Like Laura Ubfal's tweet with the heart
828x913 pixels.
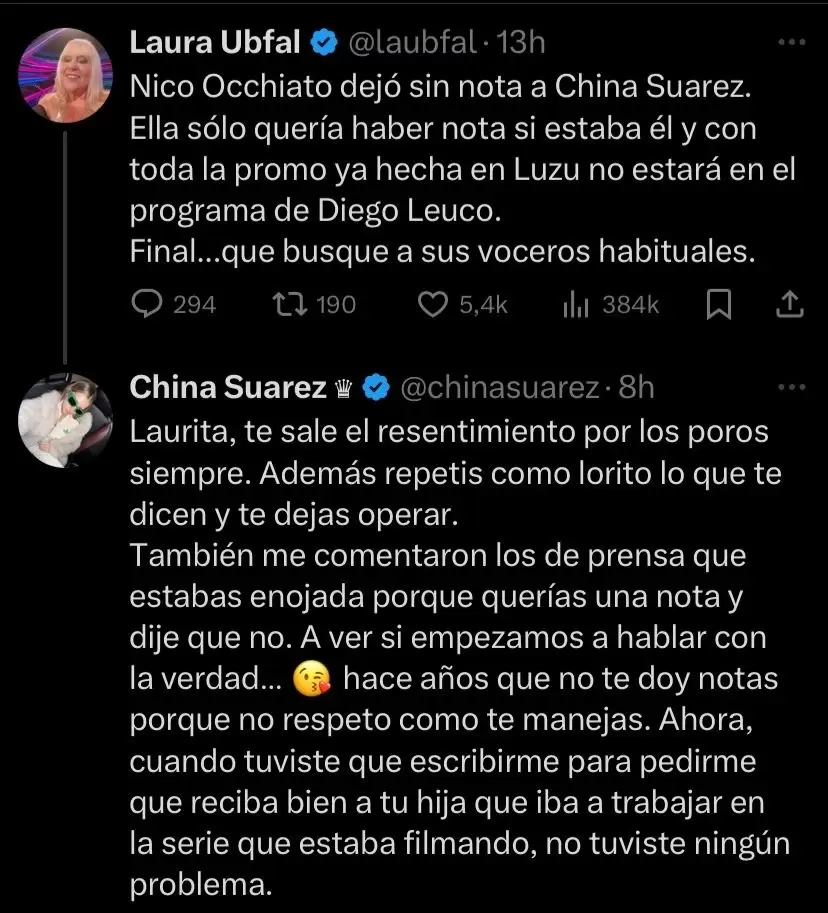433,305
